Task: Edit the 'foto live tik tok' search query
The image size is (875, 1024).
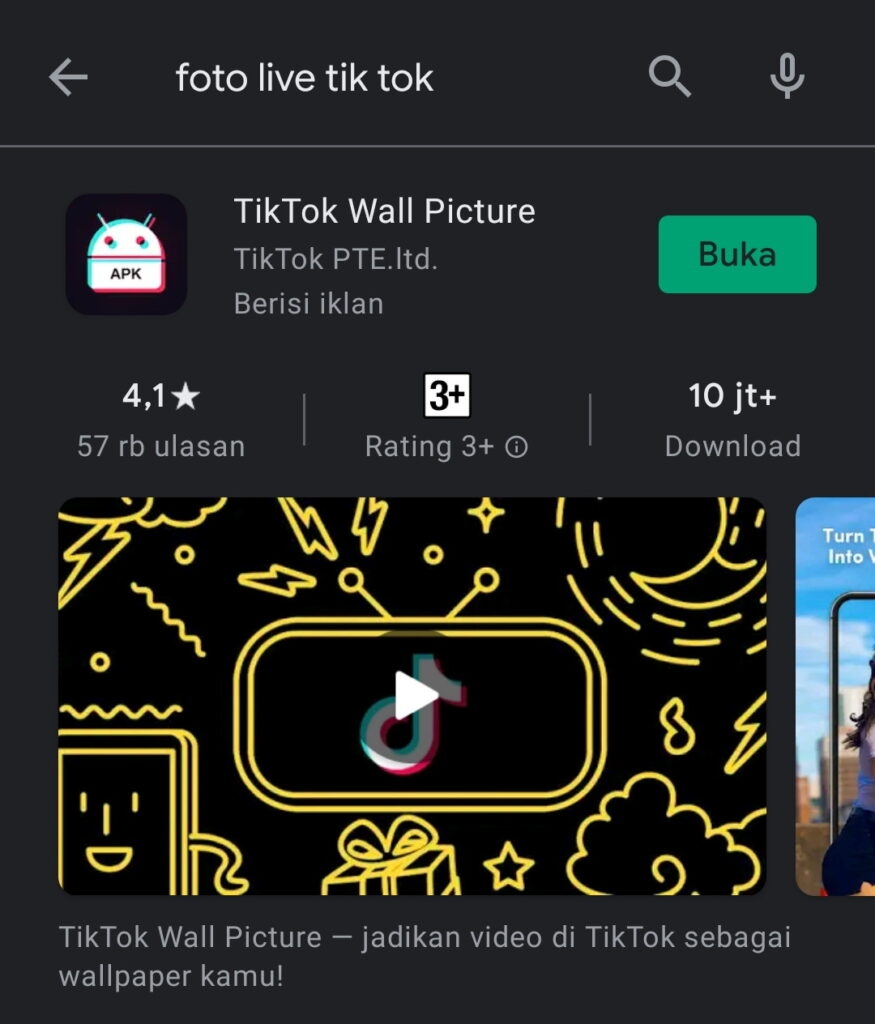Action: [304, 78]
